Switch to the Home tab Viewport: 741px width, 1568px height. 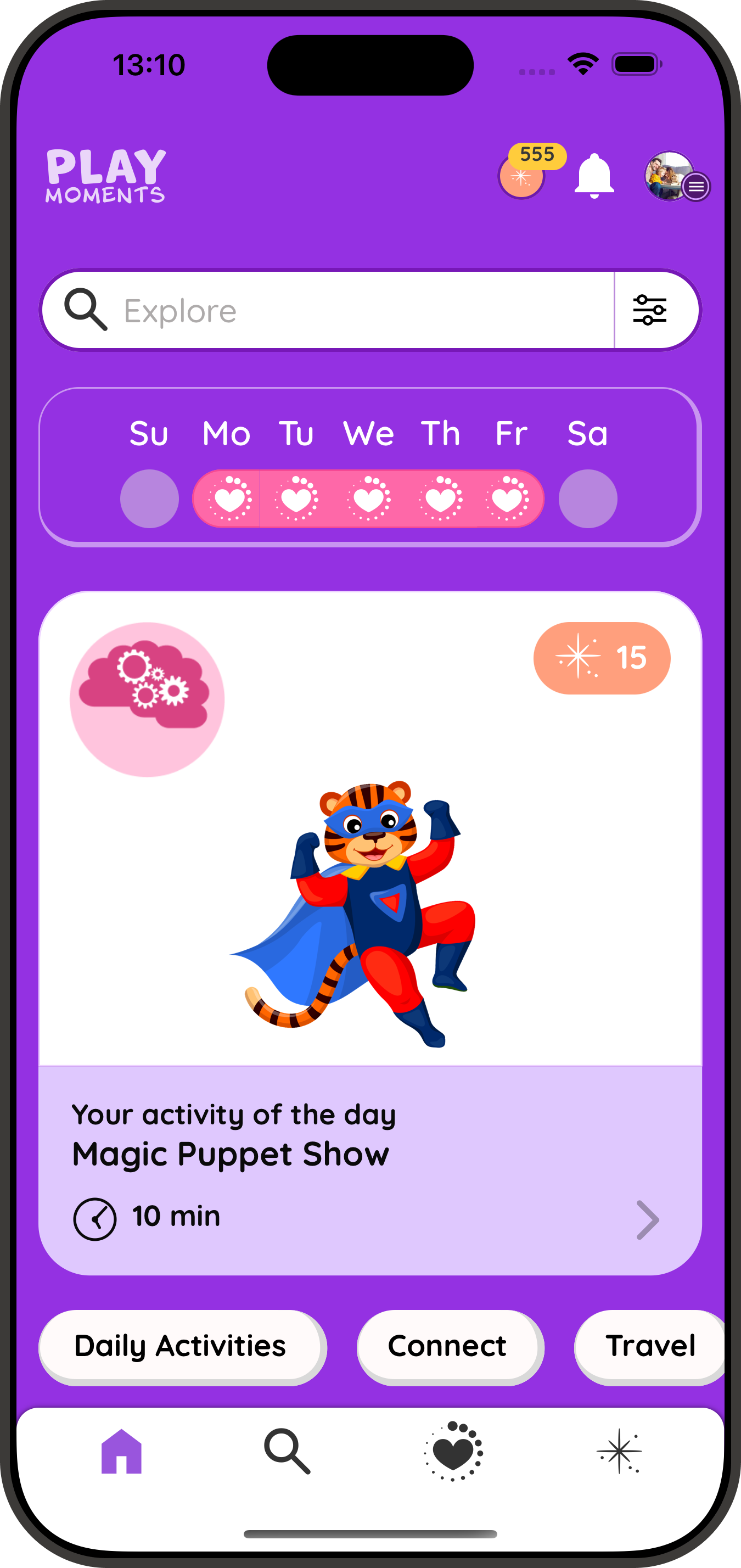pyautogui.click(x=122, y=1452)
